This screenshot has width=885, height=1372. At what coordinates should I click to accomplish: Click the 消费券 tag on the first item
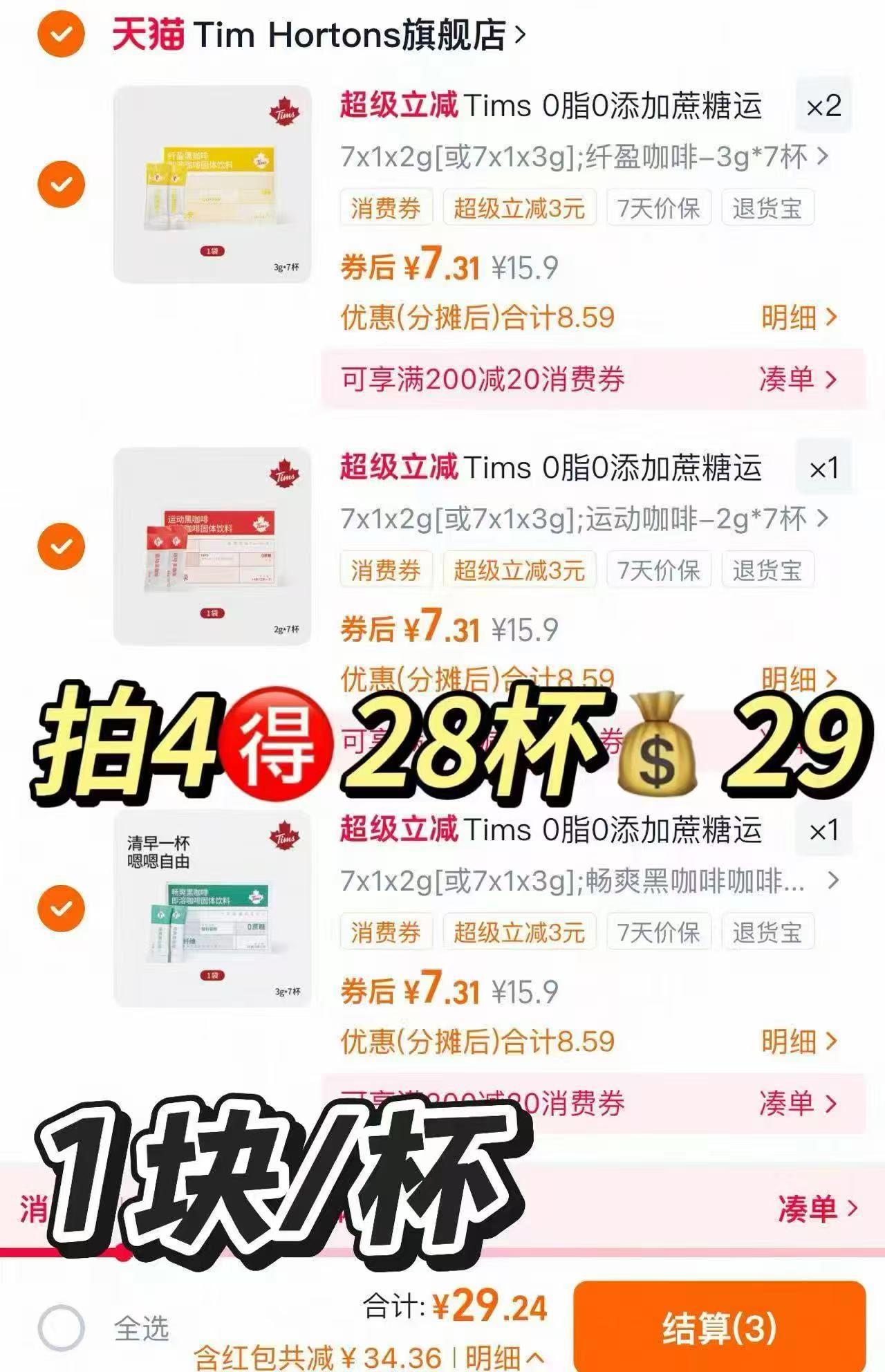pos(385,207)
